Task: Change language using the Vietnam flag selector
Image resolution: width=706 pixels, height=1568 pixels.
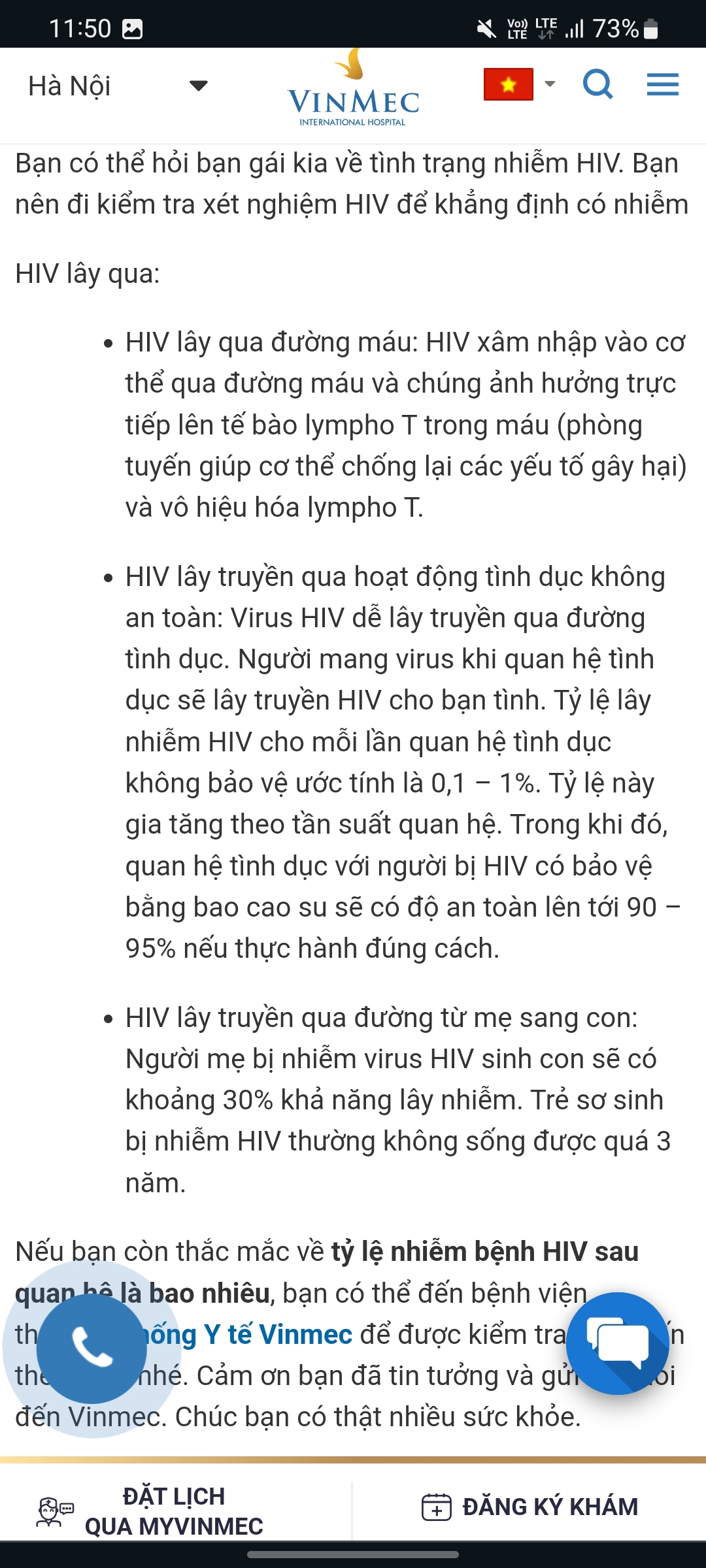Action: pyautogui.click(x=519, y=84)
